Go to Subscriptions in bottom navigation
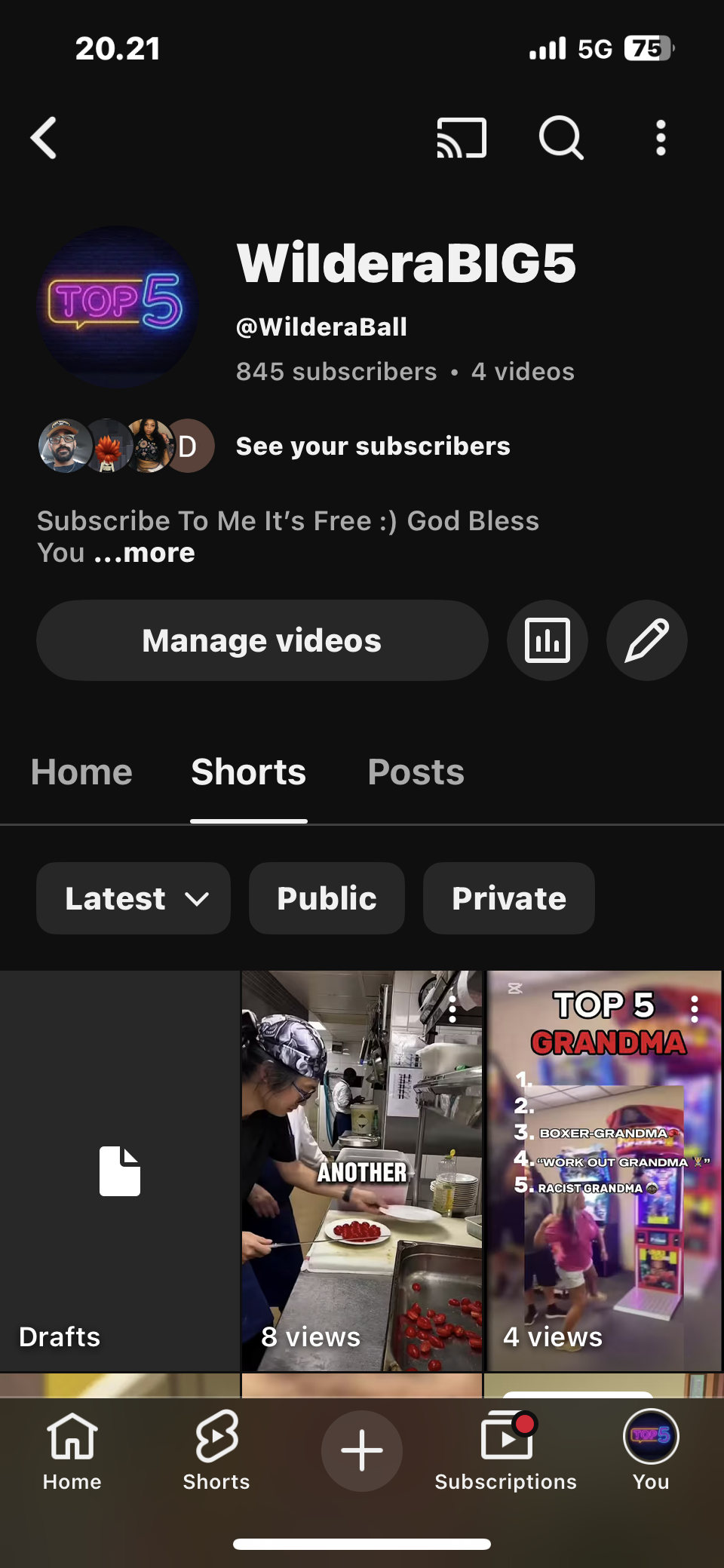Viewport: 724px width, 1568px height. point(506,1452)
